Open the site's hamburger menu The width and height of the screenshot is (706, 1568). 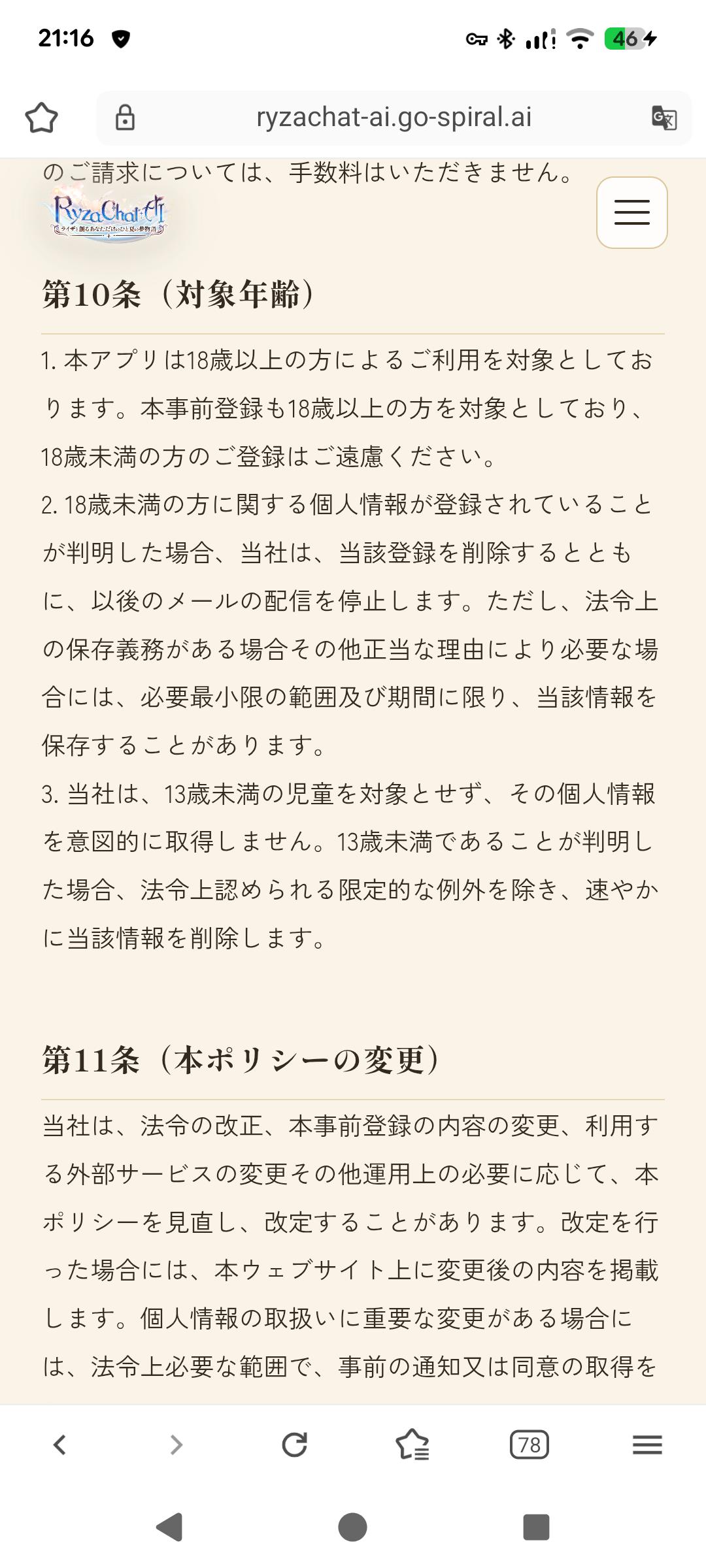pos(631,212)
